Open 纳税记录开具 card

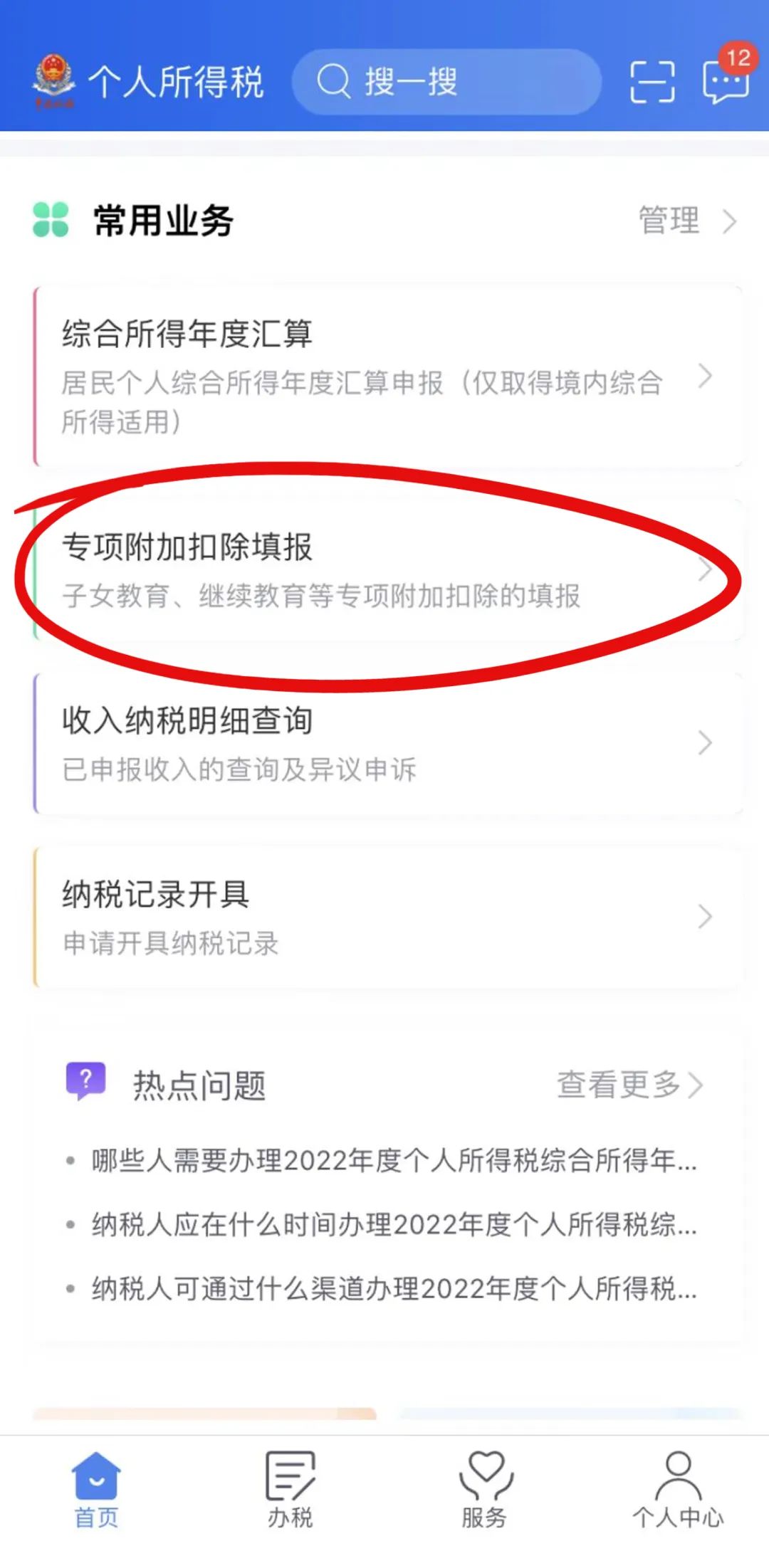coord(388,917)
